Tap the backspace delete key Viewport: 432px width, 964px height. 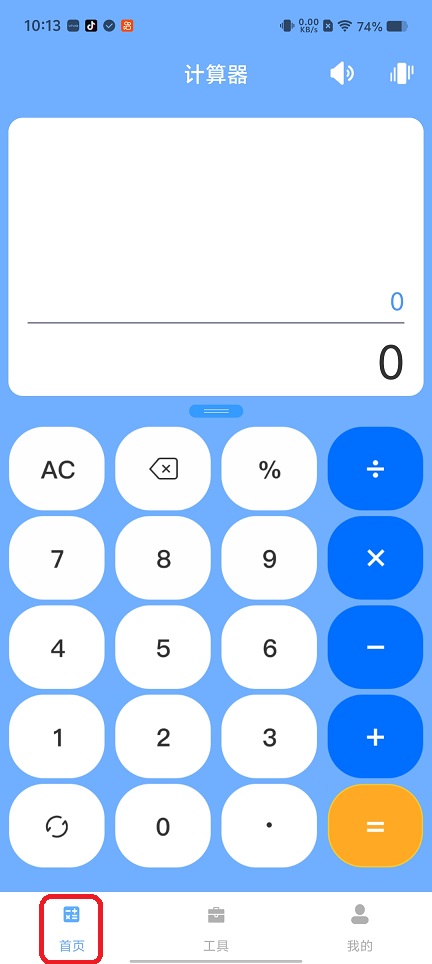163,469
